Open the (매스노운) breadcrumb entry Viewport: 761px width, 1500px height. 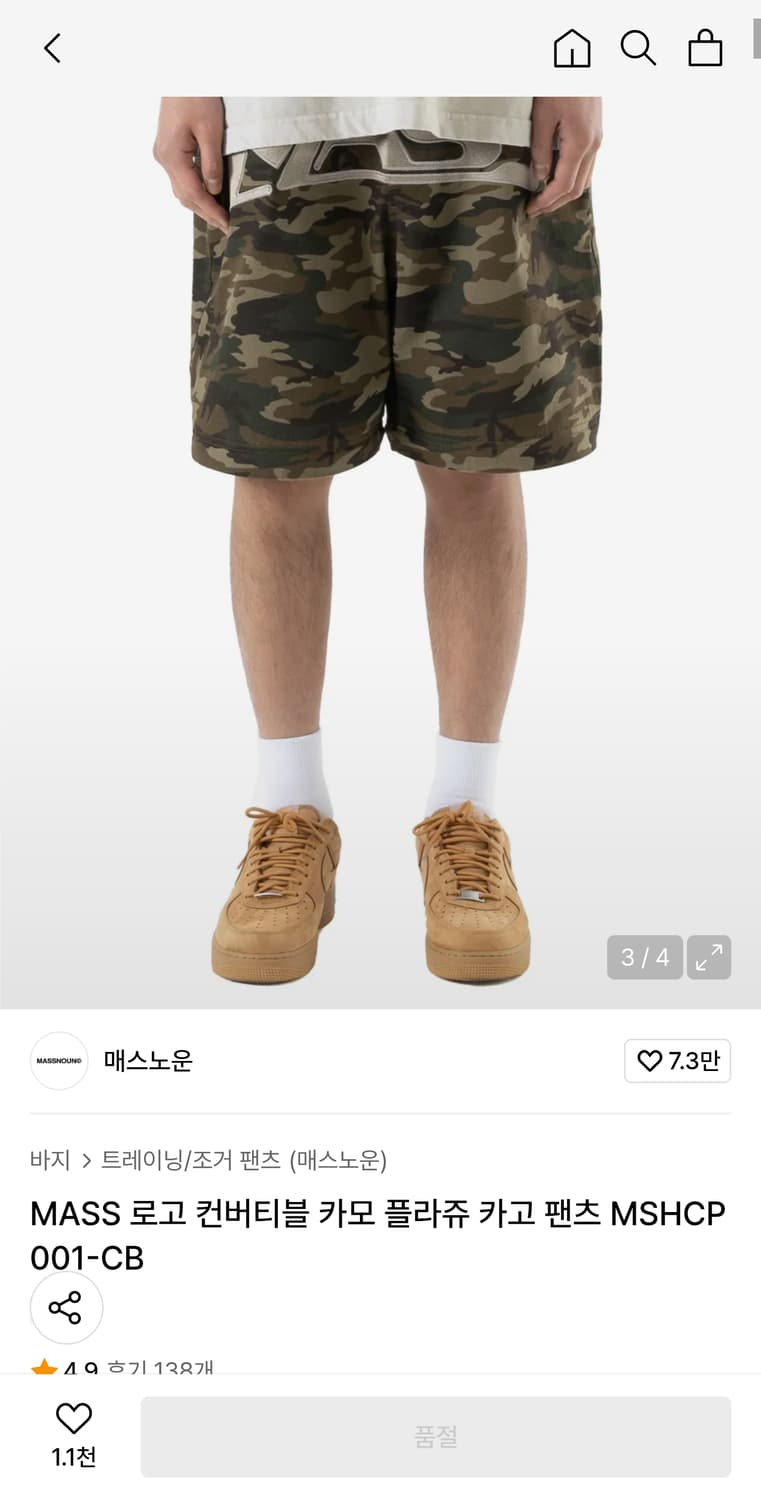coord(339,1160)
